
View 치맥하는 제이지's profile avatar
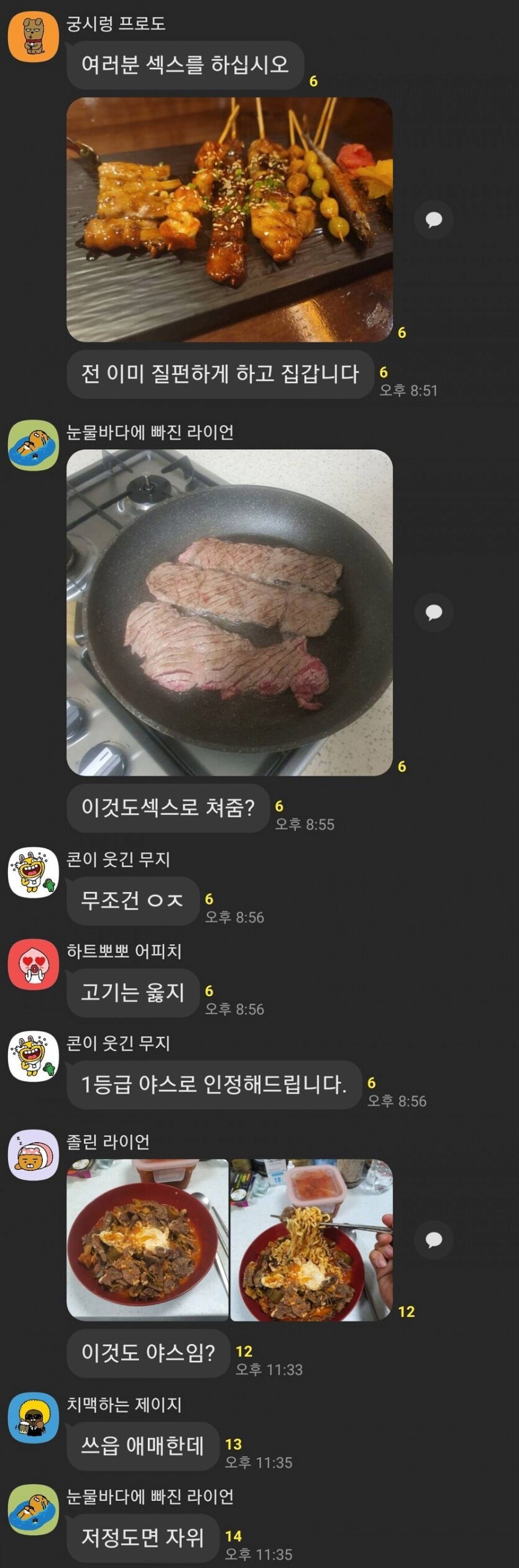33,1417
